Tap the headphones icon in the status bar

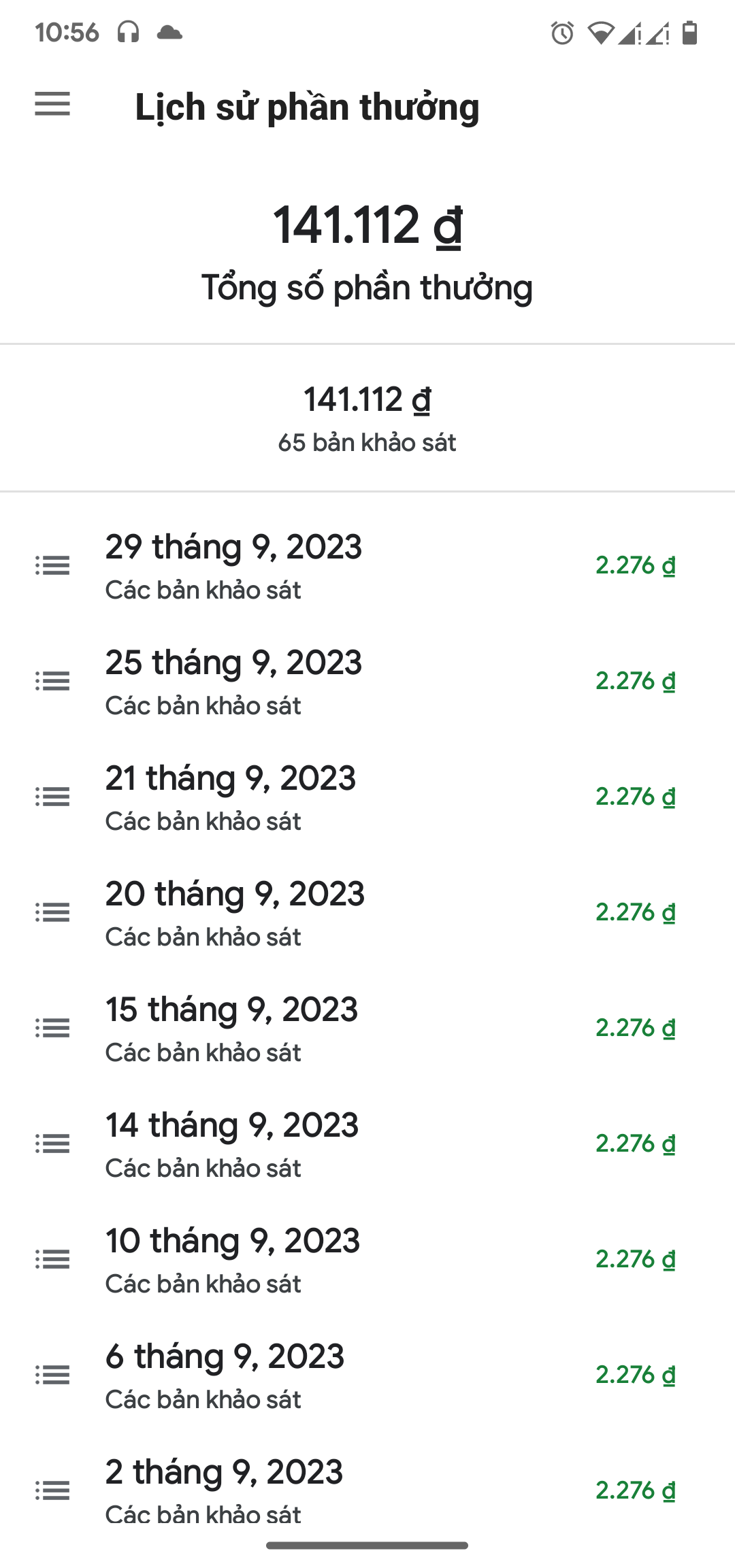[x=129, y=31]
